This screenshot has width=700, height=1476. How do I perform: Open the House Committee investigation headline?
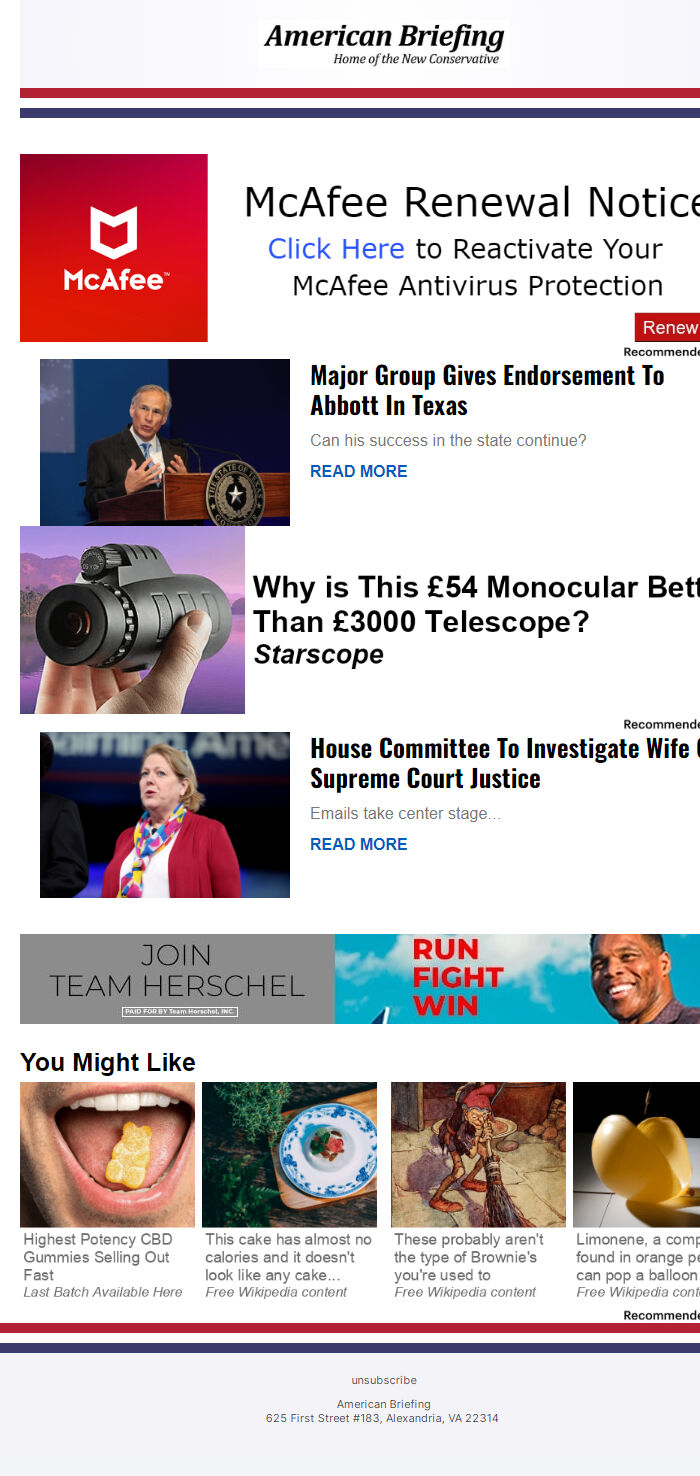pyautogui.click(x=500, y=763)
